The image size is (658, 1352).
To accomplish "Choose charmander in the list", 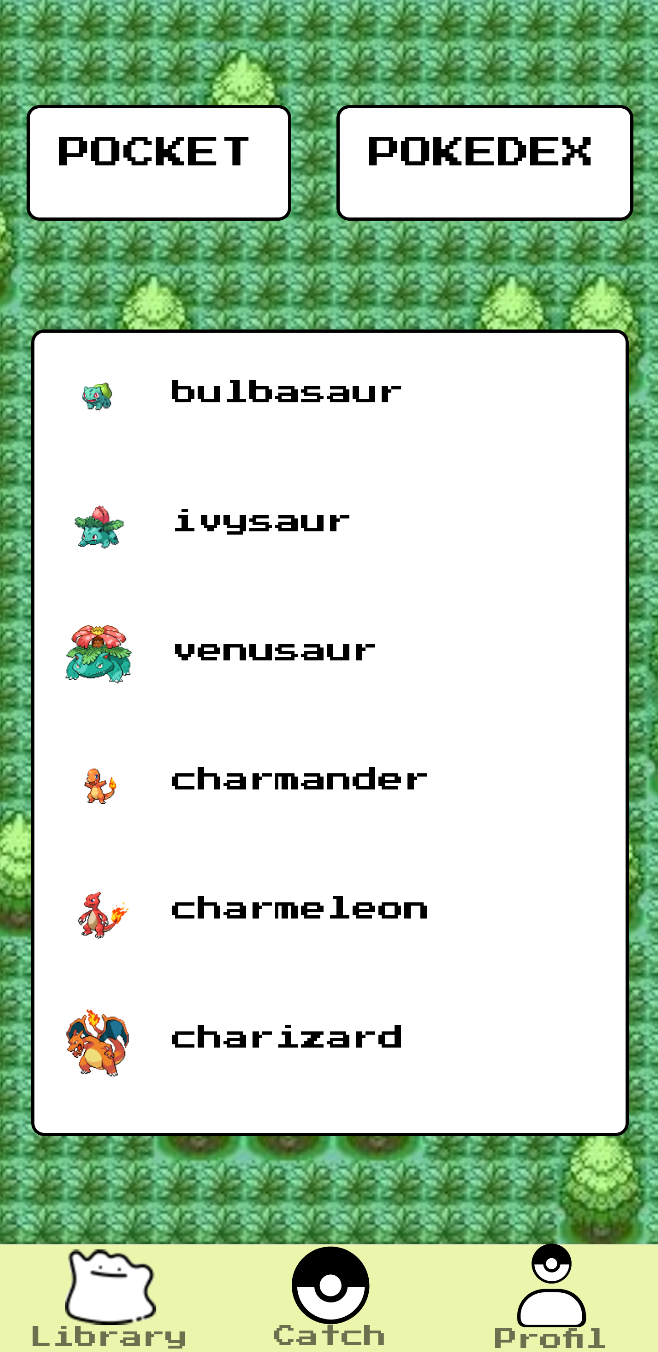I will click(x=298, y=780).
